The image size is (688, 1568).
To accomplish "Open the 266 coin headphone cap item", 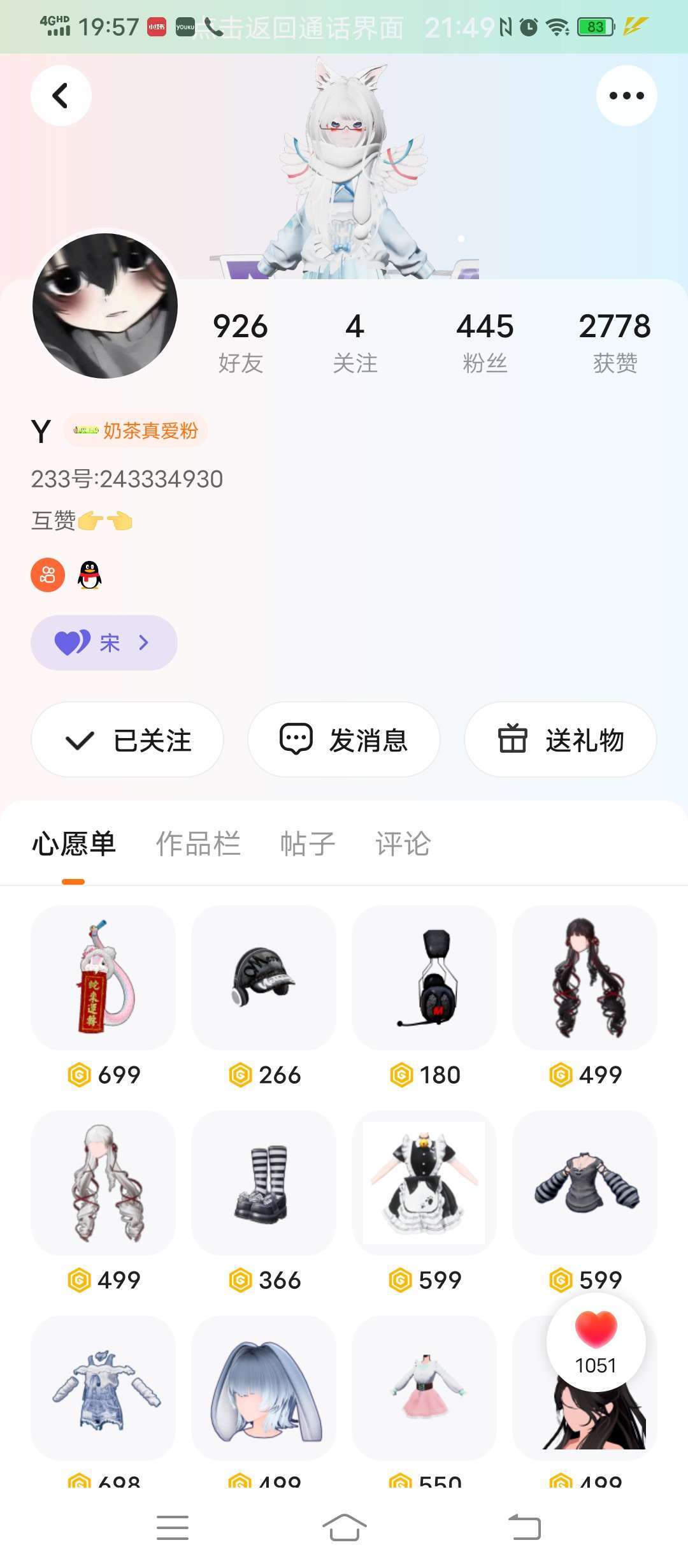I will pos(264,978).
